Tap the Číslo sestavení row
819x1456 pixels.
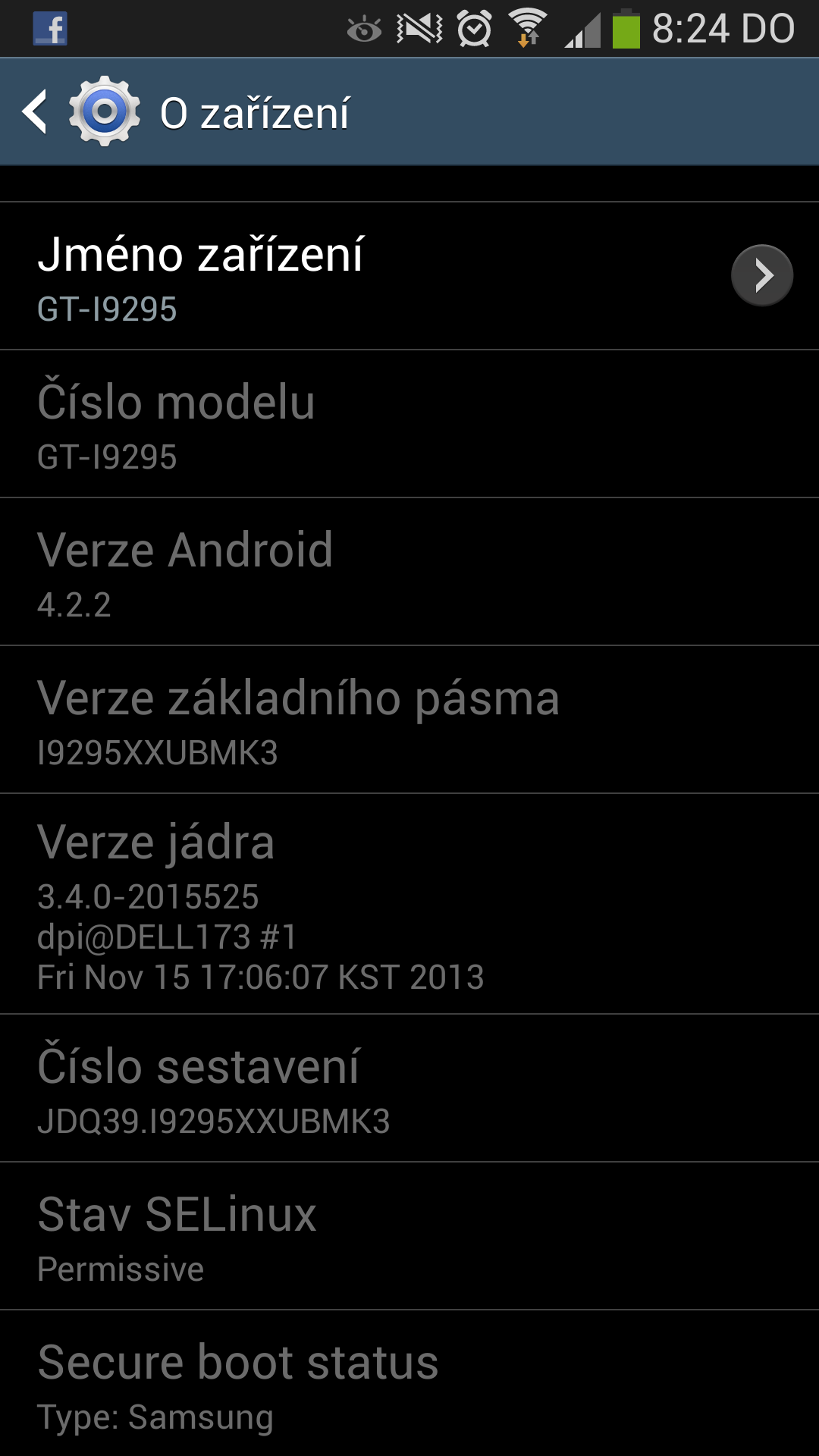click(409, 1088)
